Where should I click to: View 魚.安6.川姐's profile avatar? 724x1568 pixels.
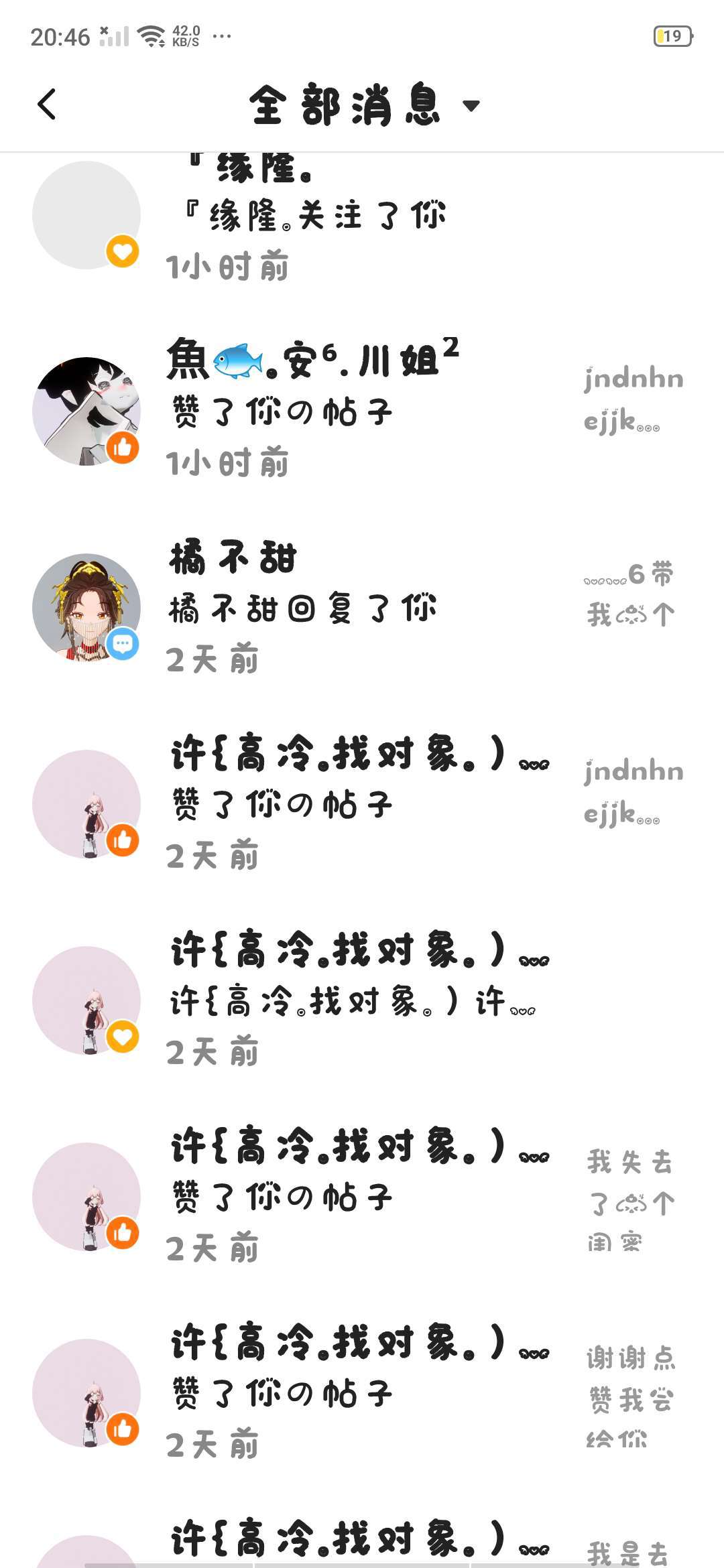(86, 411)
